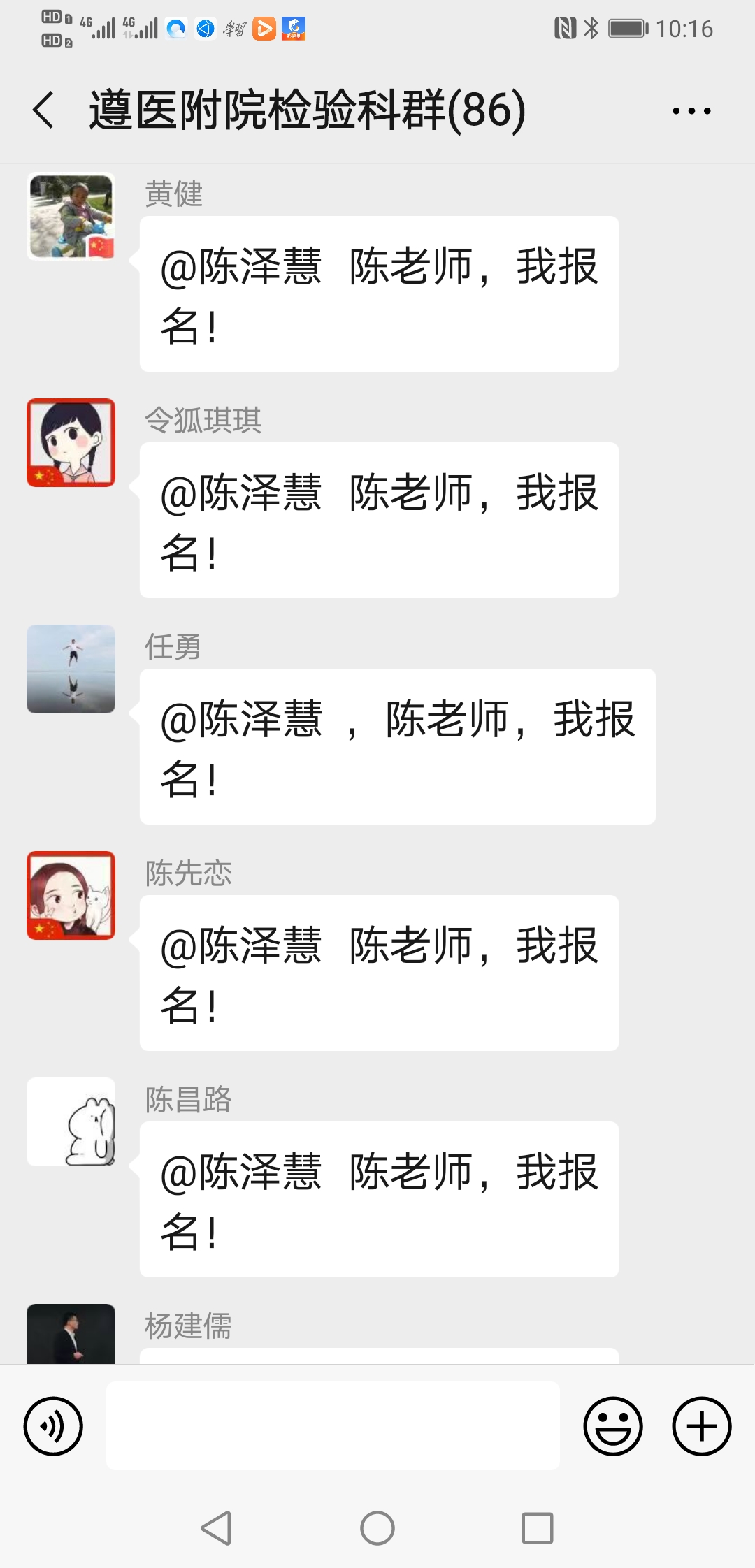View 令狐琪琪's profile avatar
This screenshot has height=1568, width=755.
point(71,443)
